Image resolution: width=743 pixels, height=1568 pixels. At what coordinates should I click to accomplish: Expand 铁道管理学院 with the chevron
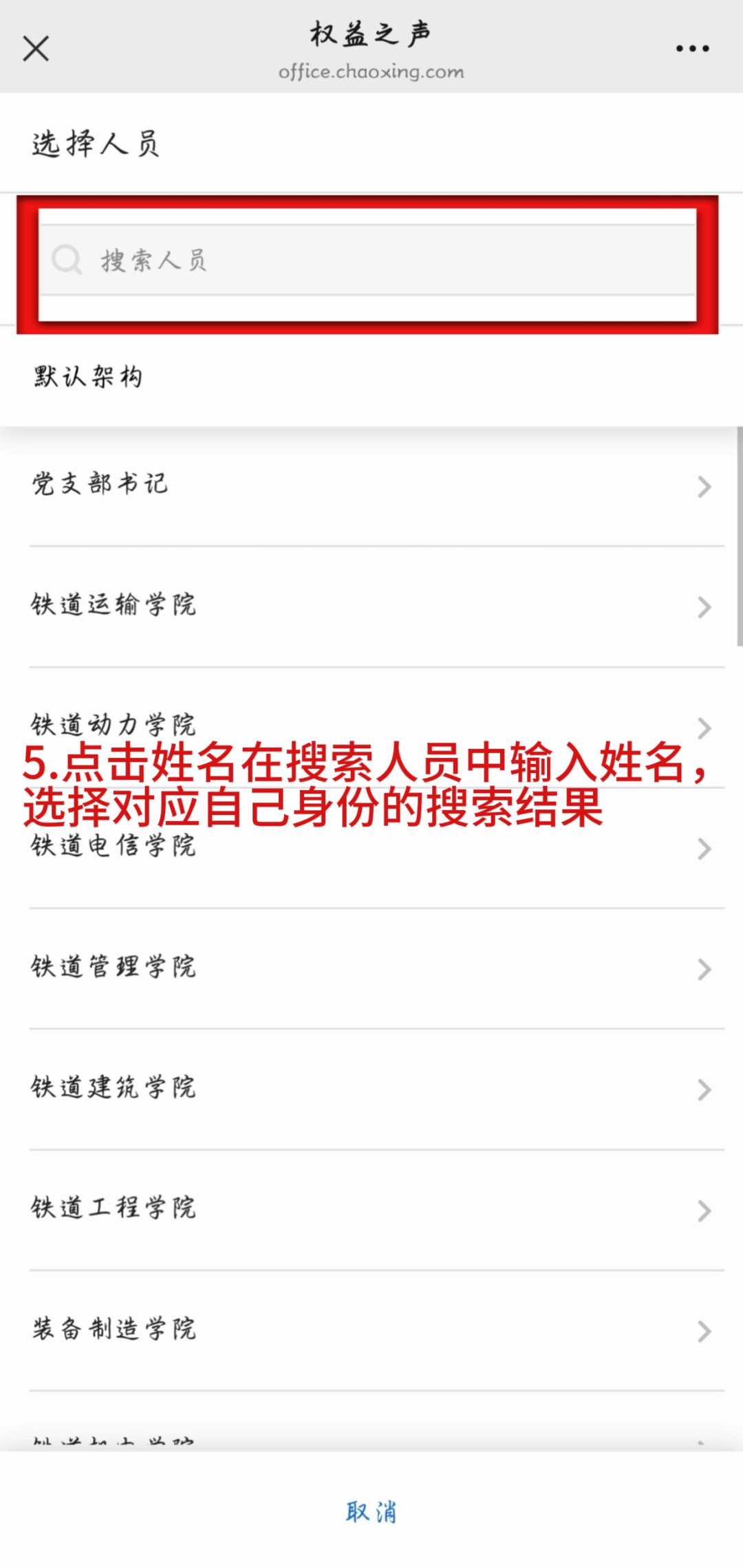(x=704, y=970)
